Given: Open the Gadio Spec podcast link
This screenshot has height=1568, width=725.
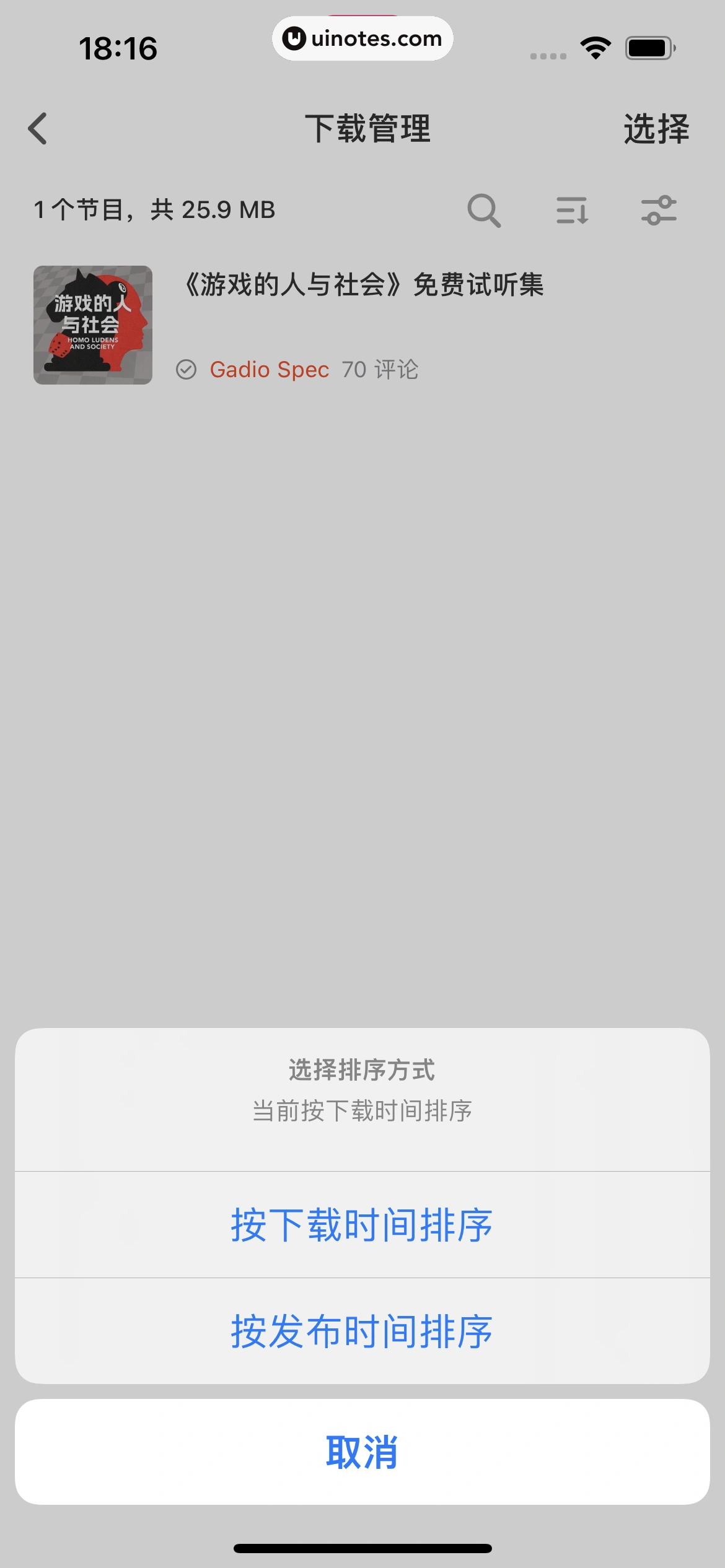Looking at the screenshot, I should tap(269, 370).
